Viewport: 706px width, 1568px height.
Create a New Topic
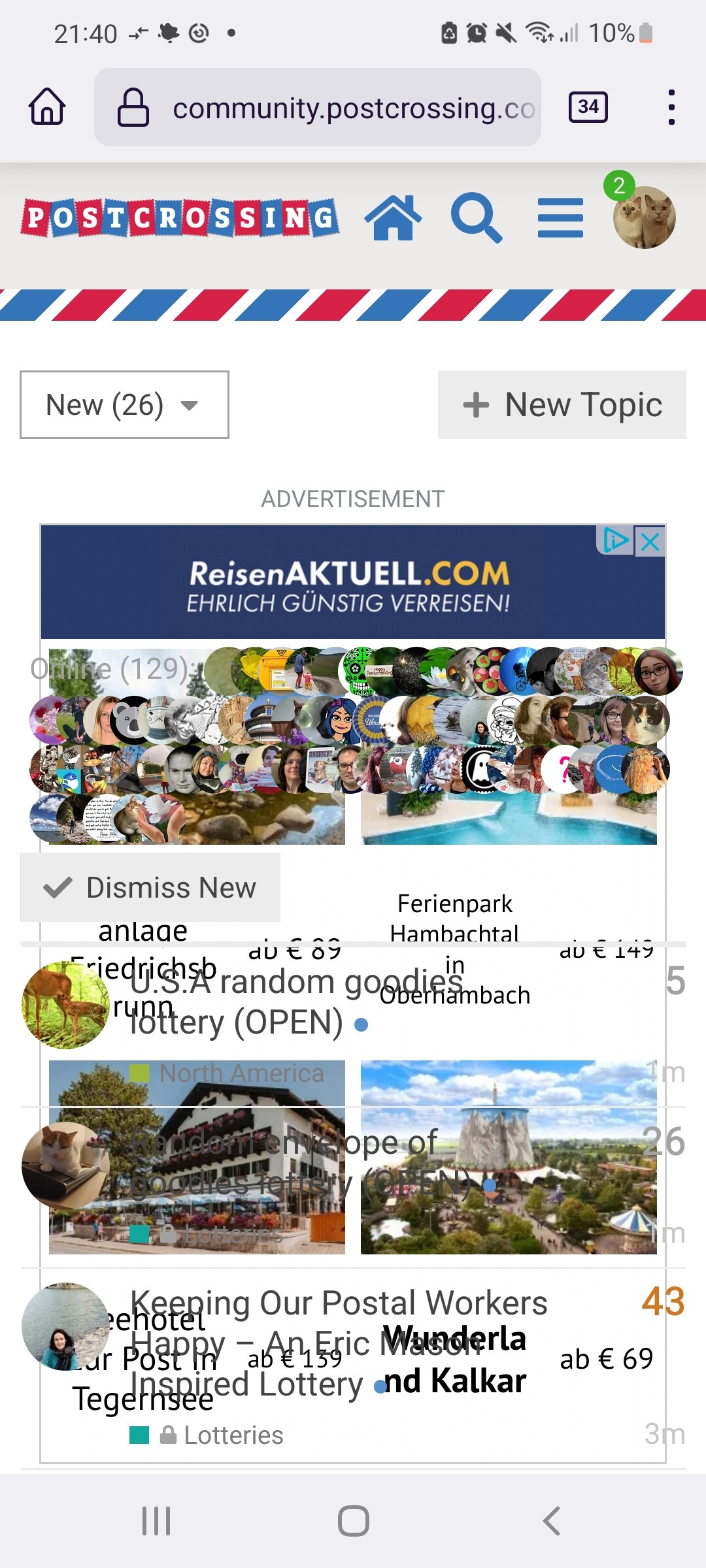[x=562, y=404]
